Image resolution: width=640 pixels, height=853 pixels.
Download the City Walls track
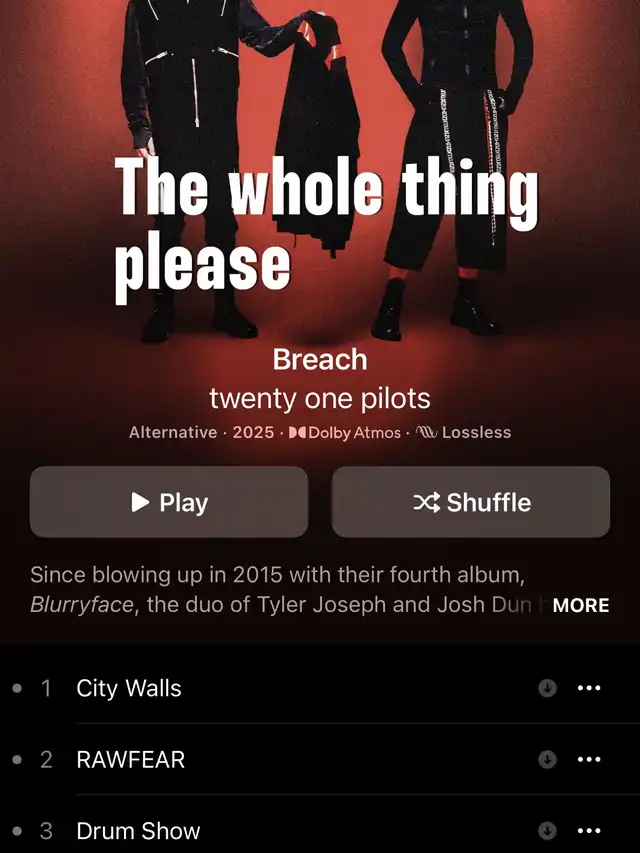tap(547, 688)
